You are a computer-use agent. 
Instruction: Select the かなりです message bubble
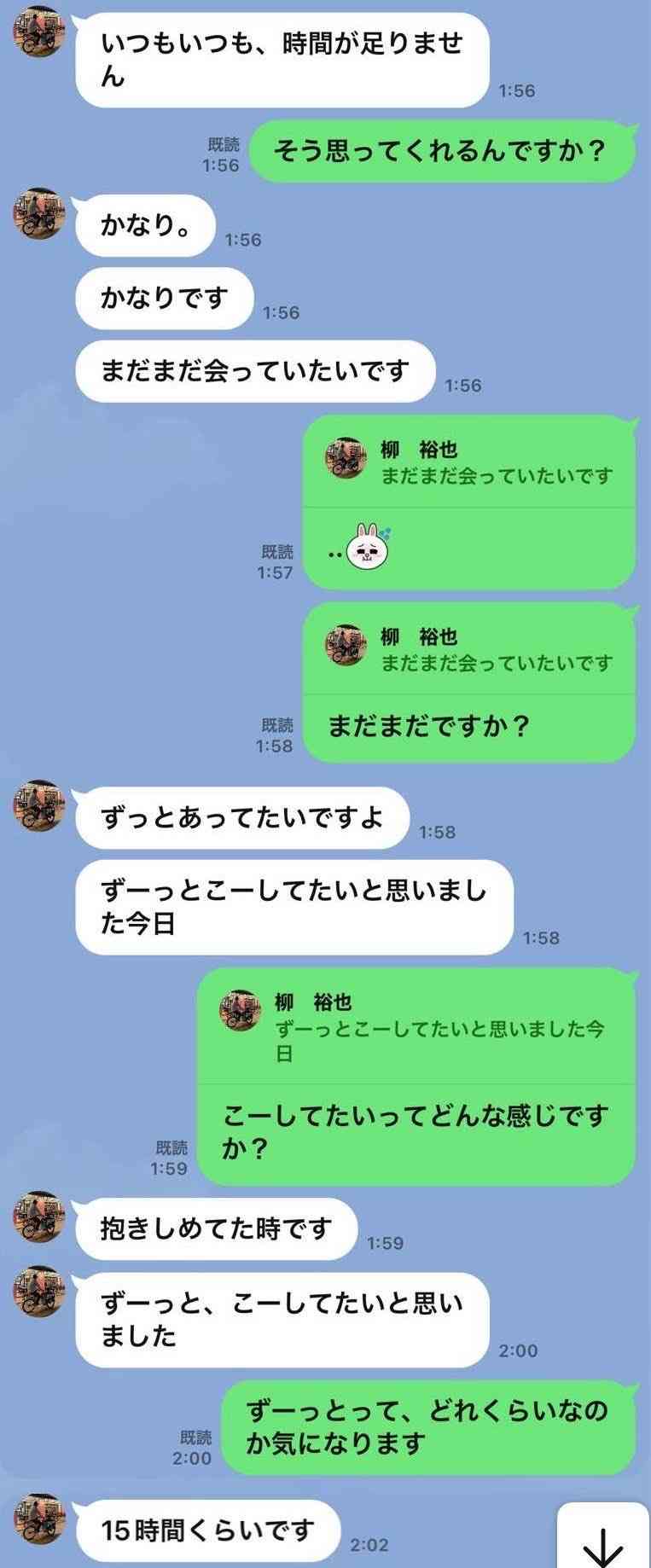[x=162, y=297]
